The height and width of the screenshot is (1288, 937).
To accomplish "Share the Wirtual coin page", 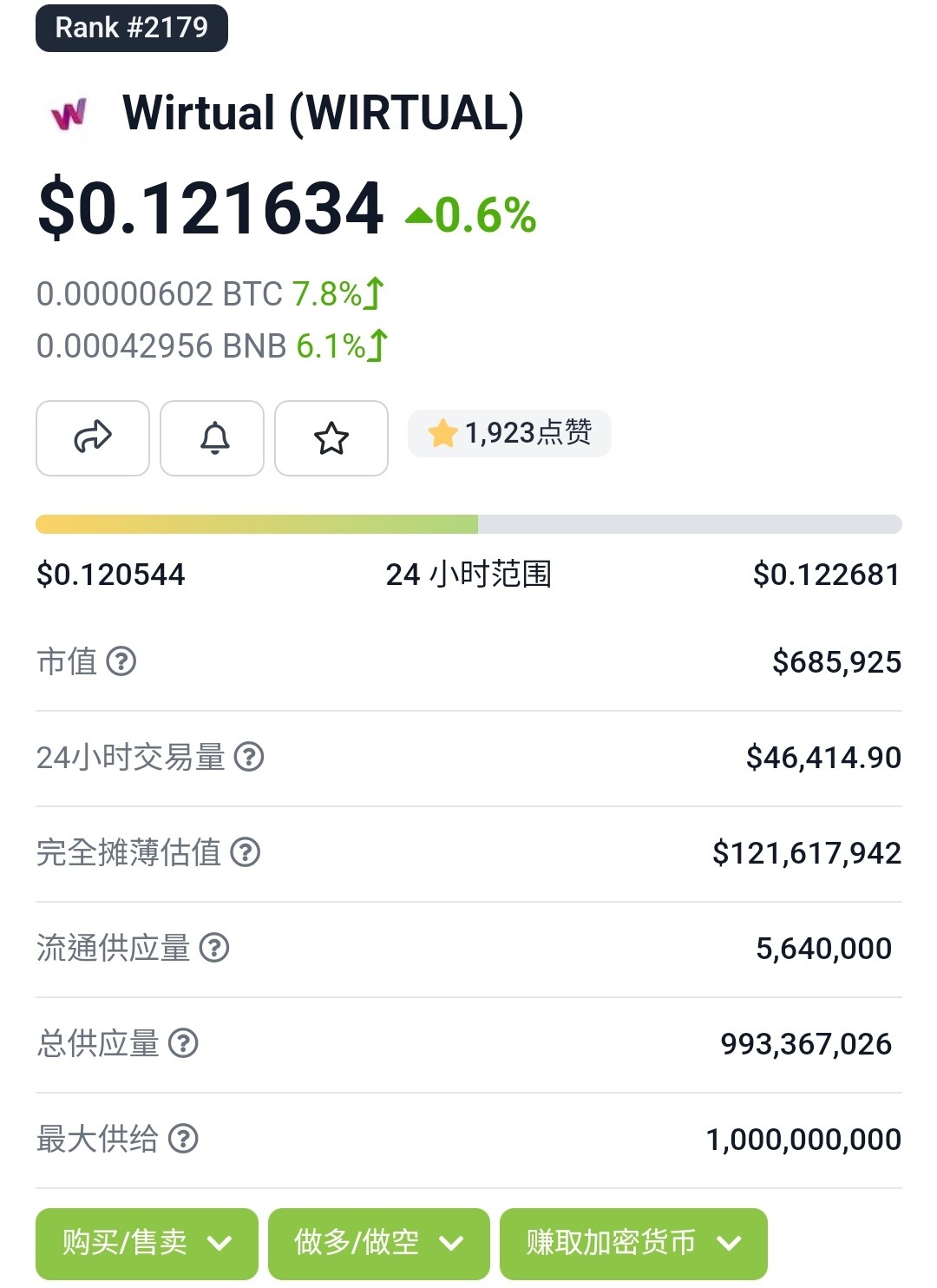I will (93, 438).
